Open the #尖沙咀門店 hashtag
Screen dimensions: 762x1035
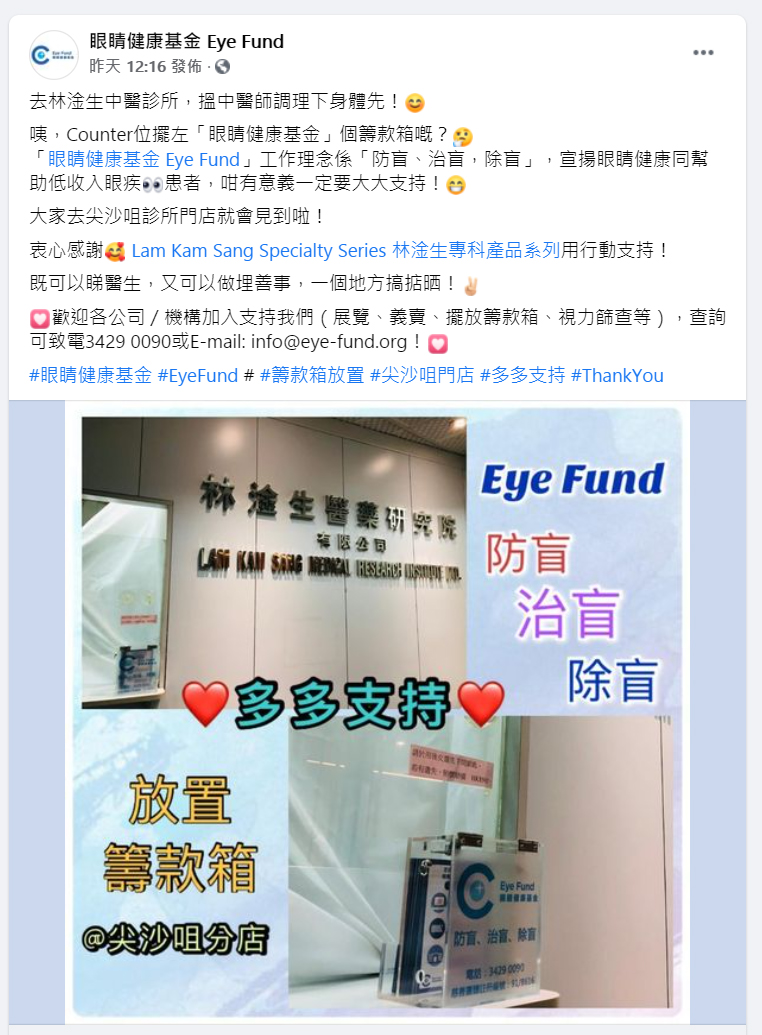pos(422,376)
